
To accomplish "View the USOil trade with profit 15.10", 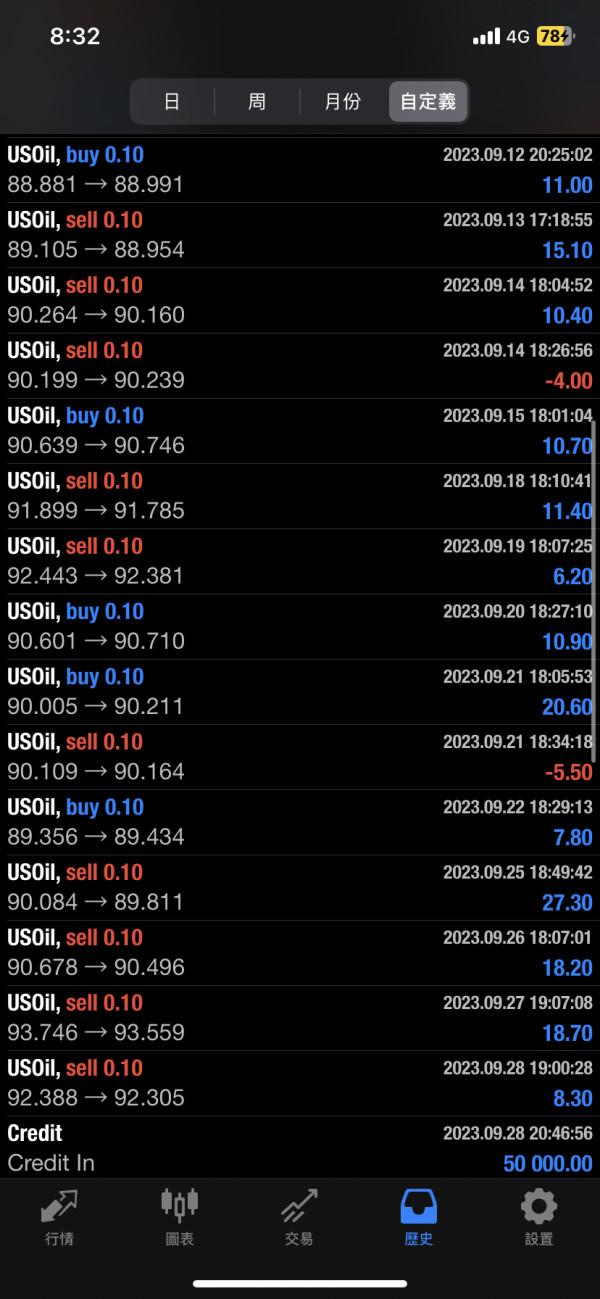I will [x=300, y=235].
